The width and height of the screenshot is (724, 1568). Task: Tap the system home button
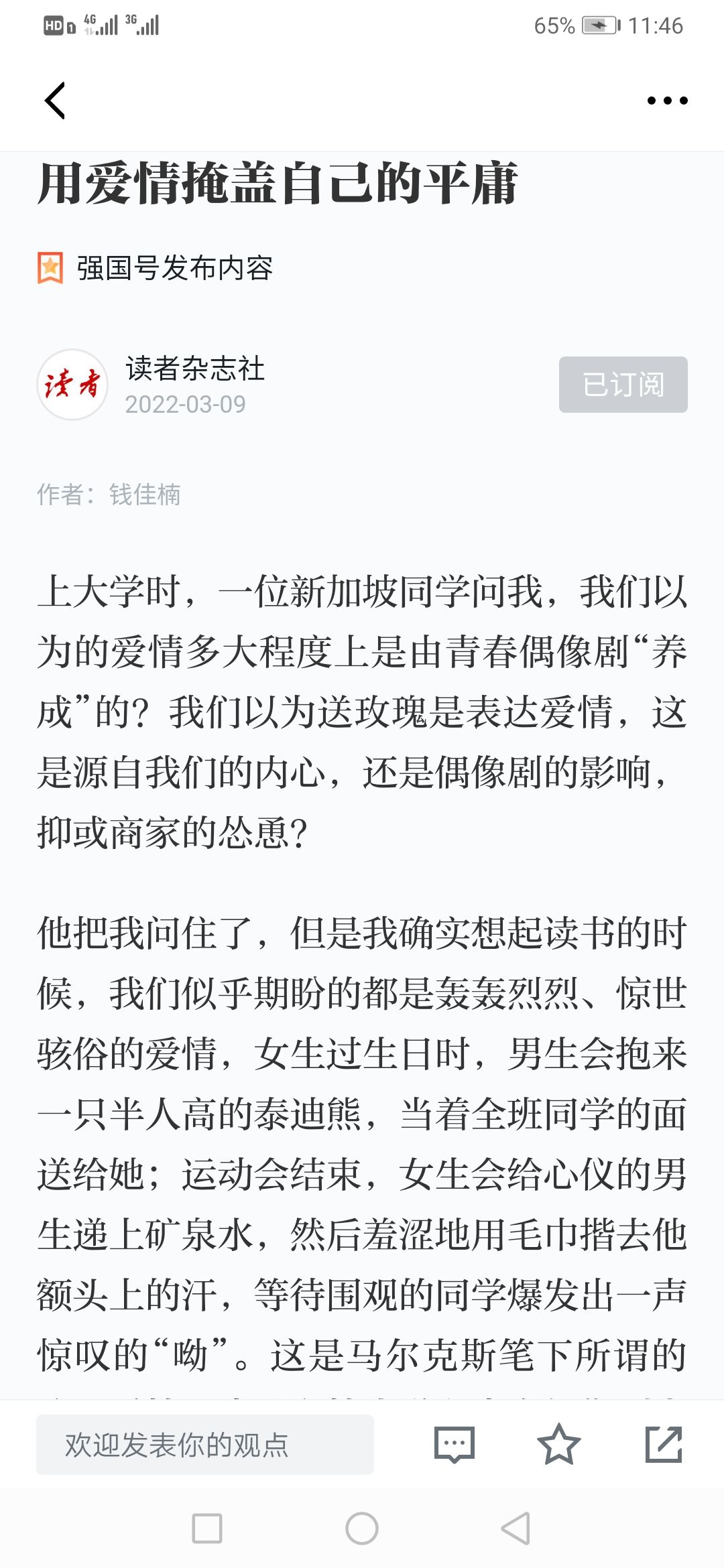(x=362, y=1528)
